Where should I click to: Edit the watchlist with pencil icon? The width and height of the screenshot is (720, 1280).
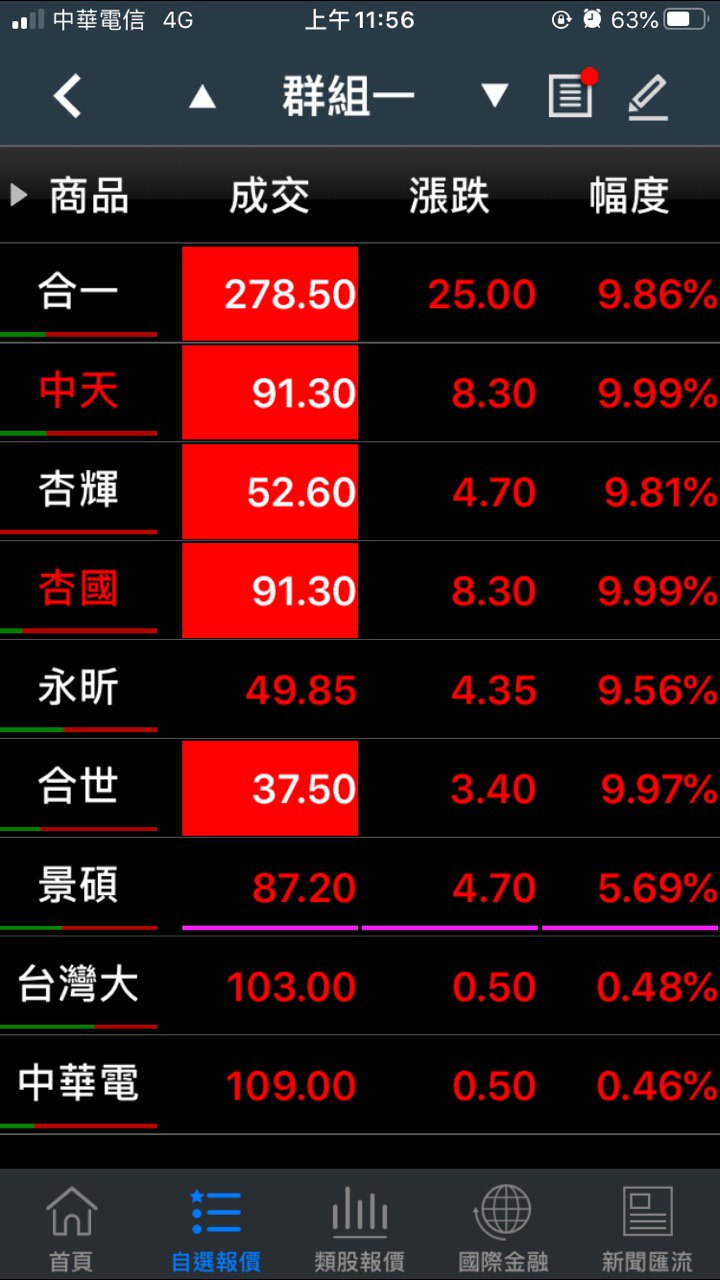(647, 97)
